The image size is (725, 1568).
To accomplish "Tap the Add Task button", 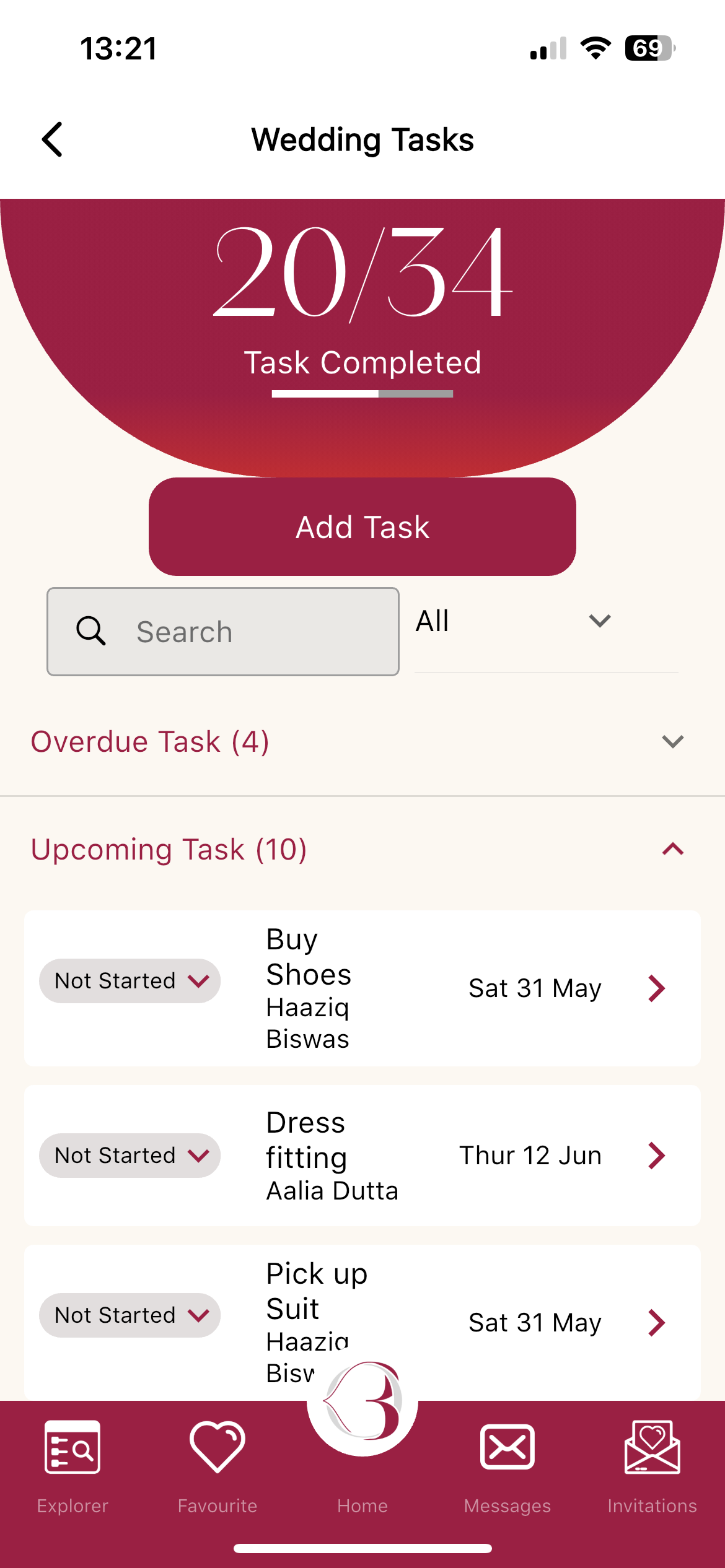I will pos(362,527).
